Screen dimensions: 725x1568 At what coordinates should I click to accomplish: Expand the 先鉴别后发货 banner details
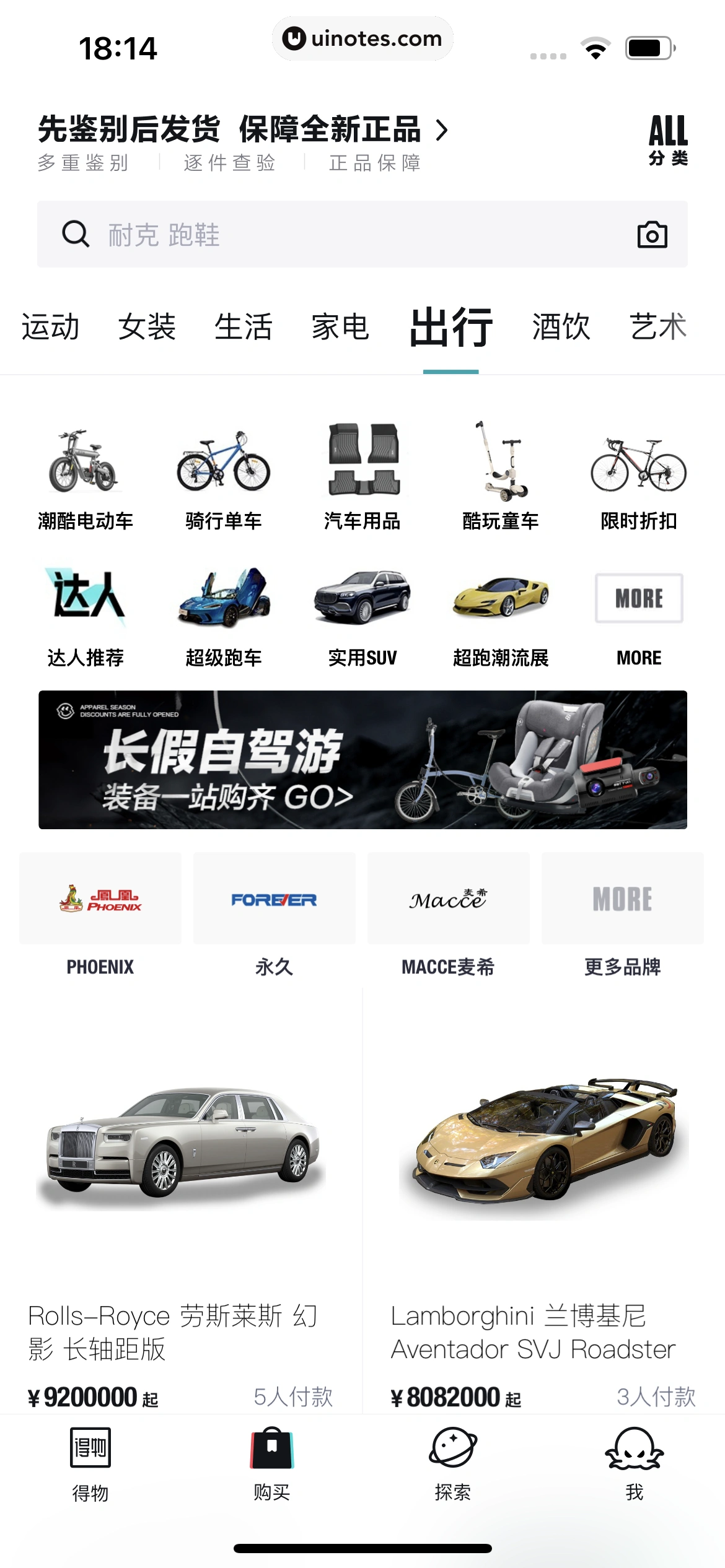[243, 130]
